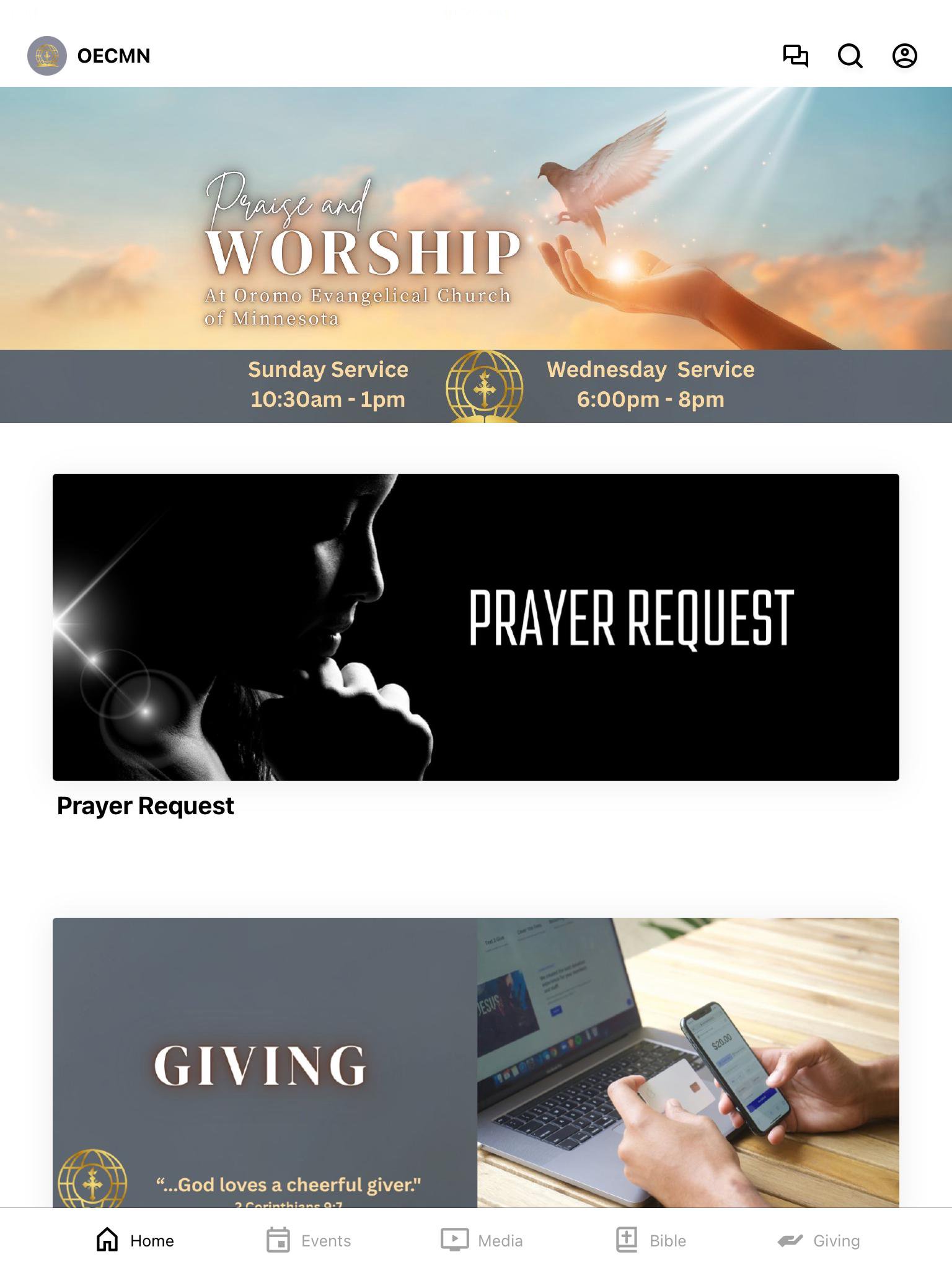952x1270 pixels.
Task: Open the Praise and Worship banner
Action: point(476,254)
